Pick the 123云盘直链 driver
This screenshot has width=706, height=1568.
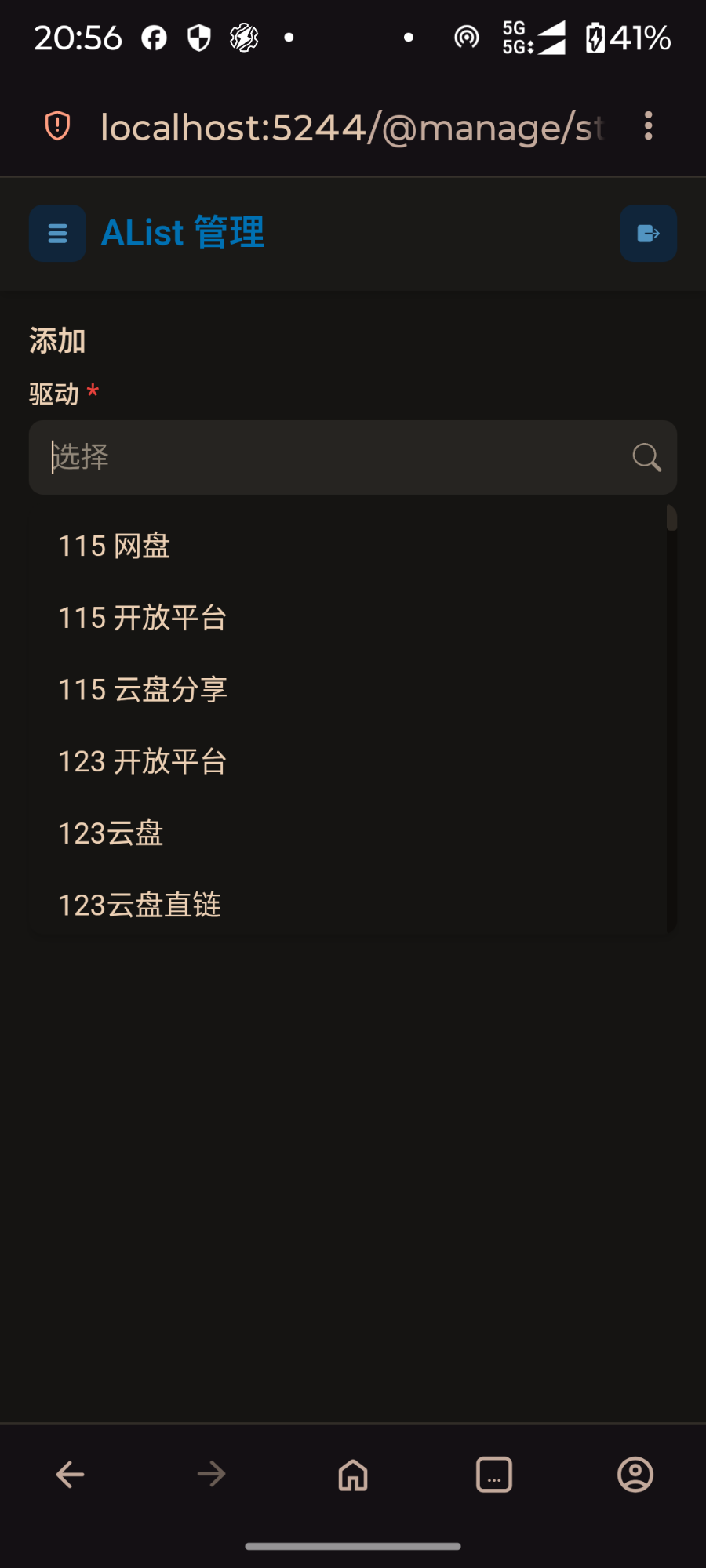(x=348, y=905)
